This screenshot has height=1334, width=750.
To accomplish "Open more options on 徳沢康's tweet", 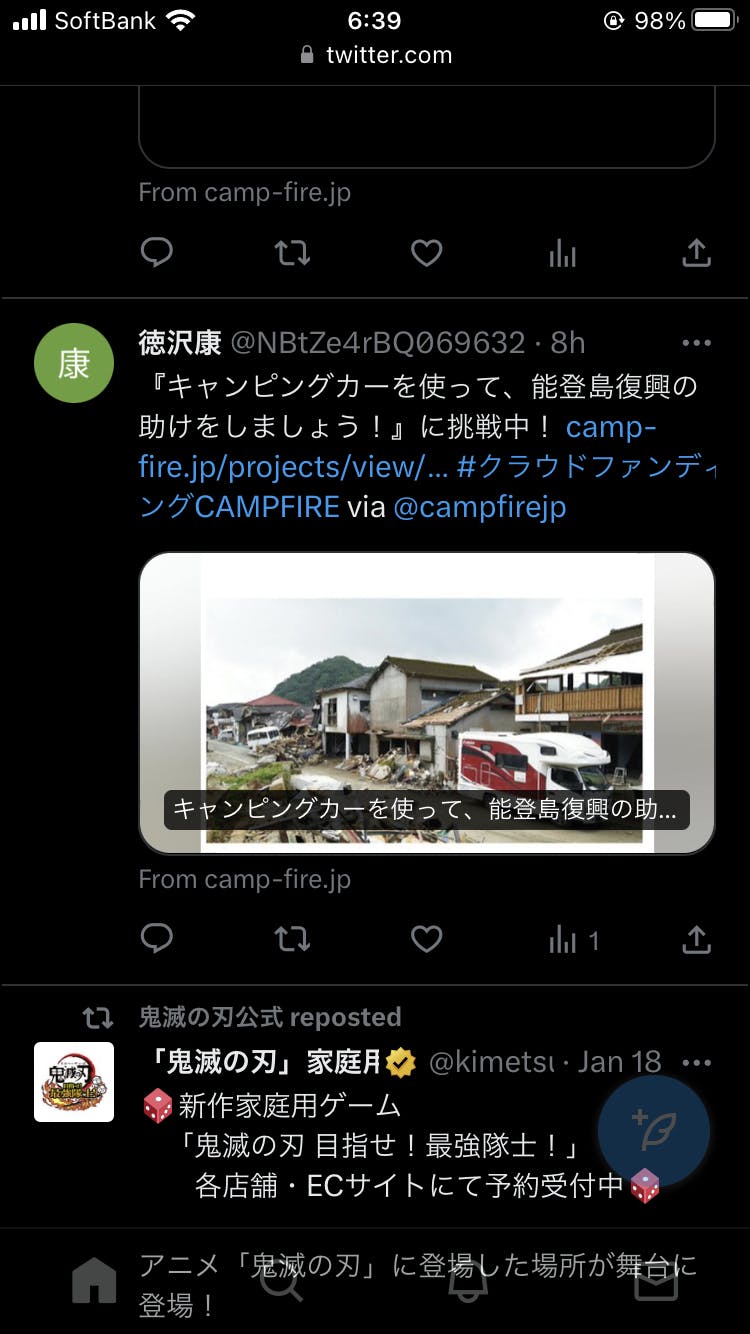I will (696, 343).
